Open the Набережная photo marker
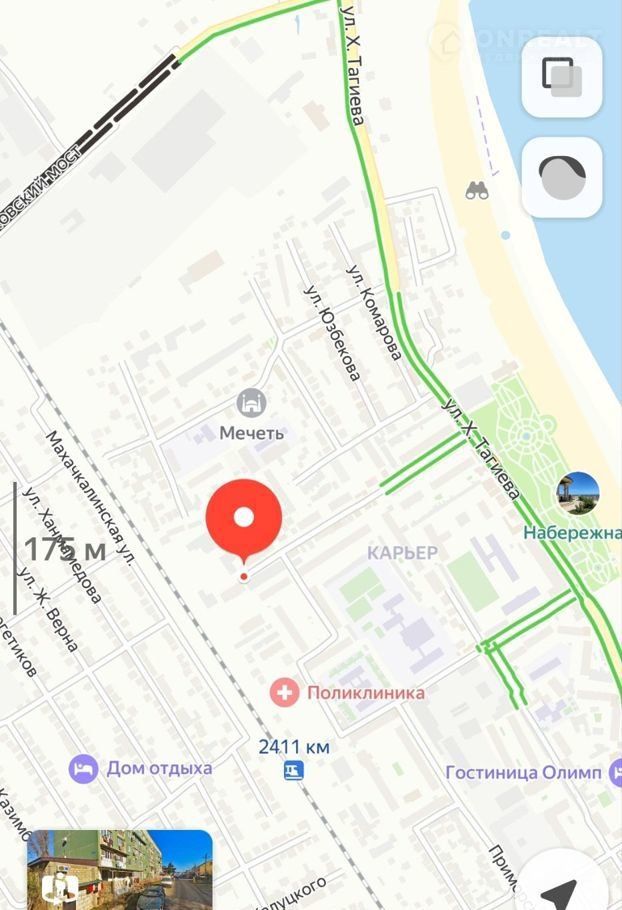Viewport: 622px width, 910px height. click(578, 494)
